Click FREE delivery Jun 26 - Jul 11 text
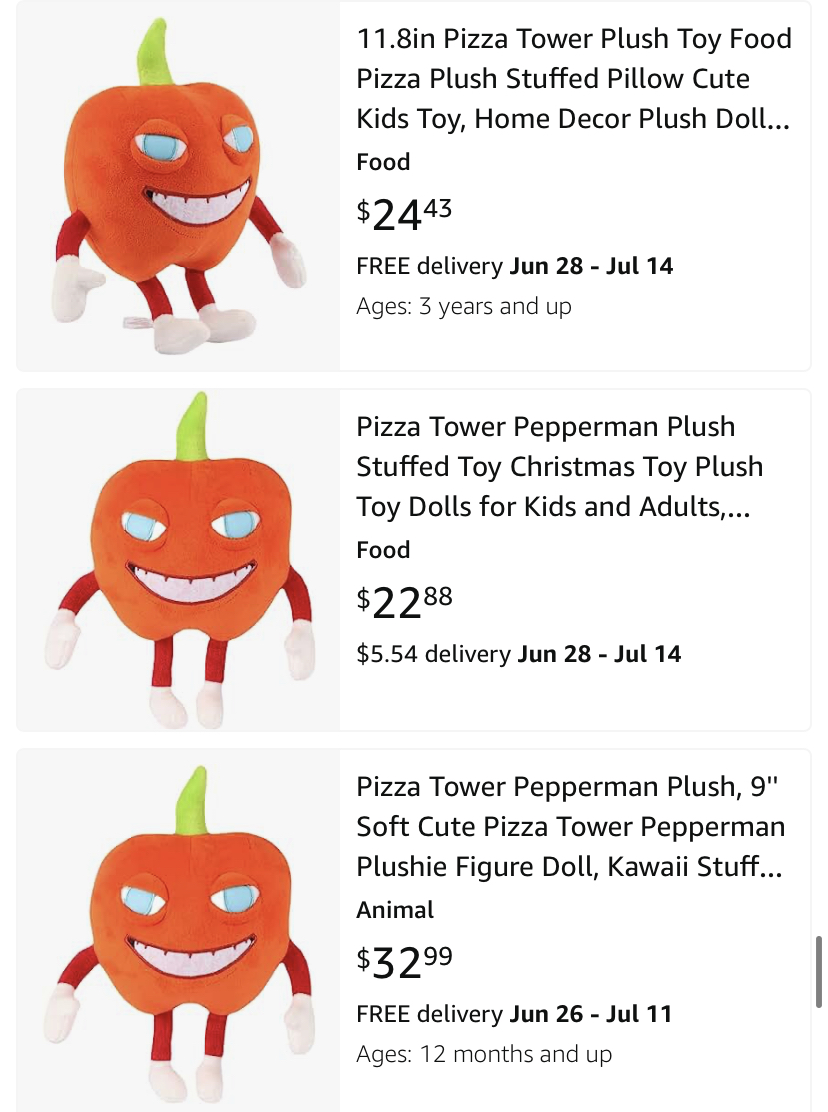 coord(513,1014)
